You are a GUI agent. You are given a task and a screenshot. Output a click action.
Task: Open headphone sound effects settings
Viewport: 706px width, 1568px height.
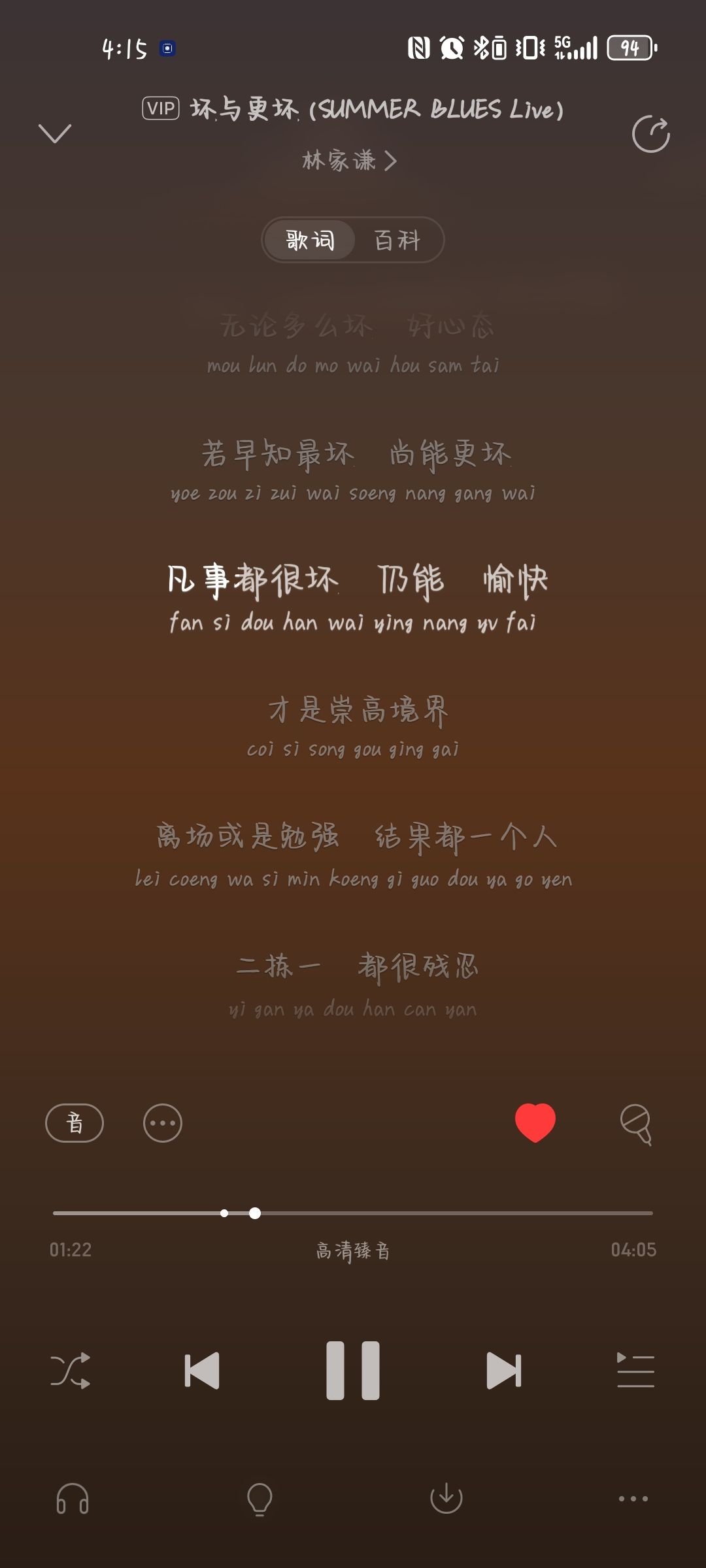pyautogui.click(x=73, y=1498)
